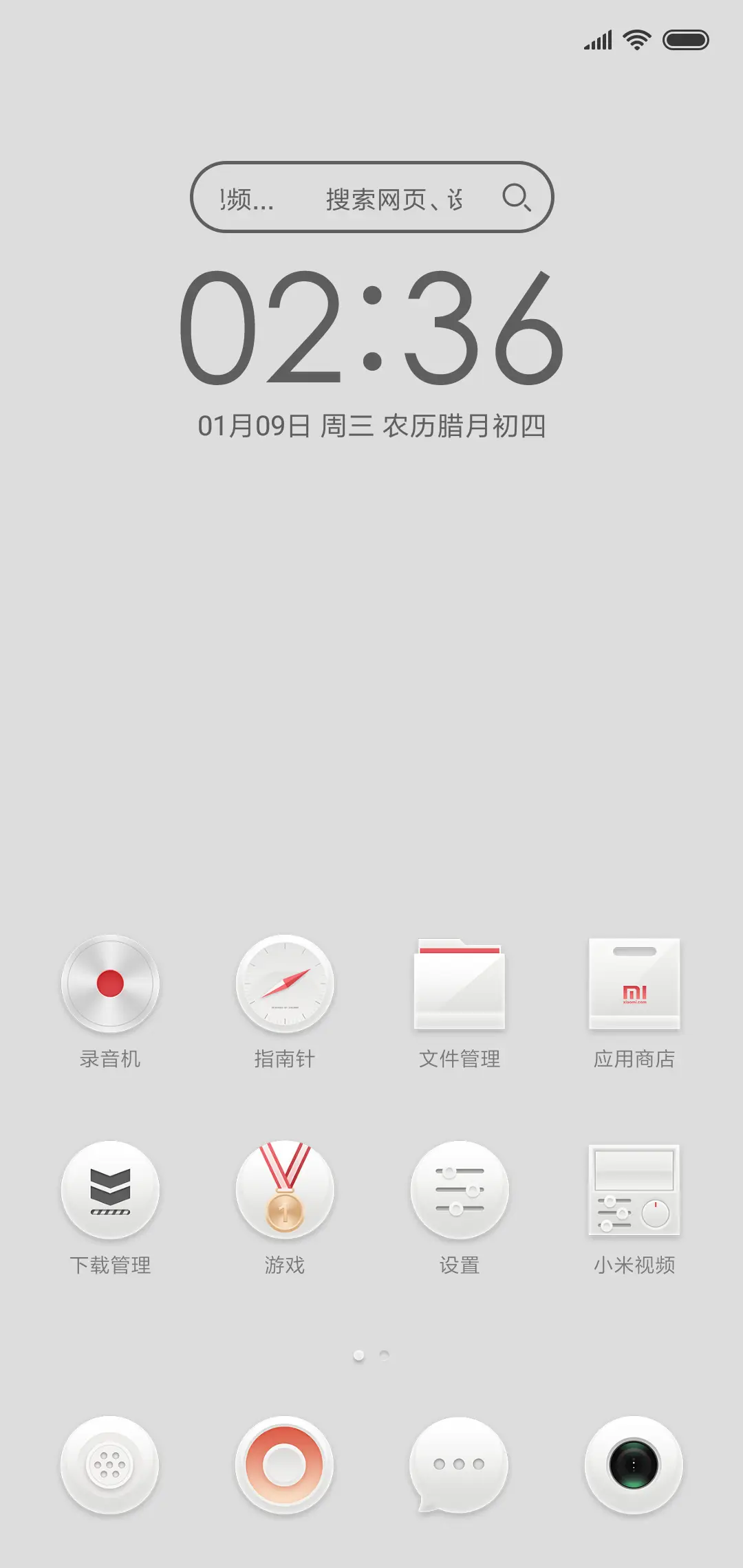Launch the 指南针 compass app

point(285,985)
